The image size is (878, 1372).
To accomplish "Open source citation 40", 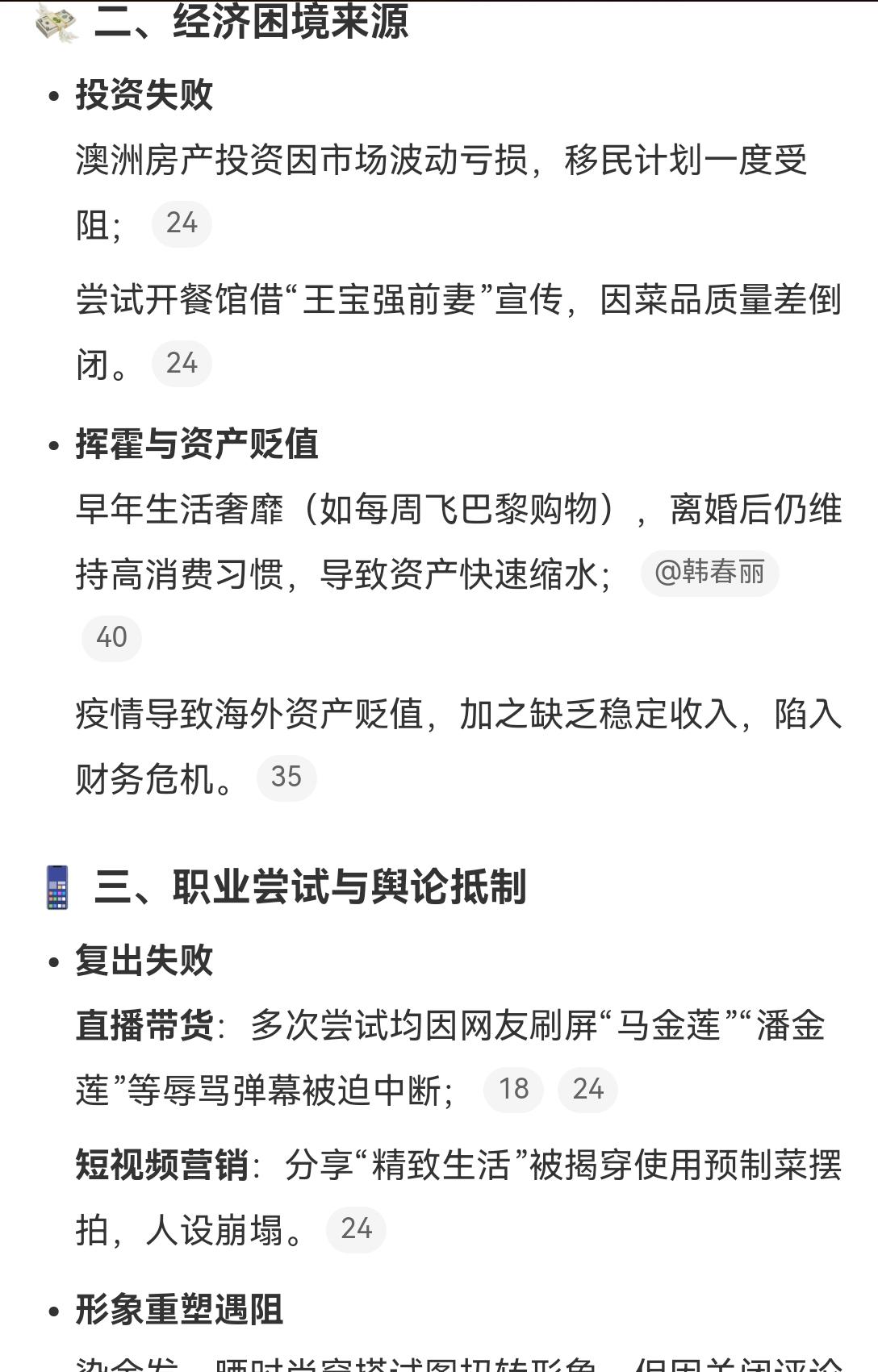I will (x=112, y=638).
